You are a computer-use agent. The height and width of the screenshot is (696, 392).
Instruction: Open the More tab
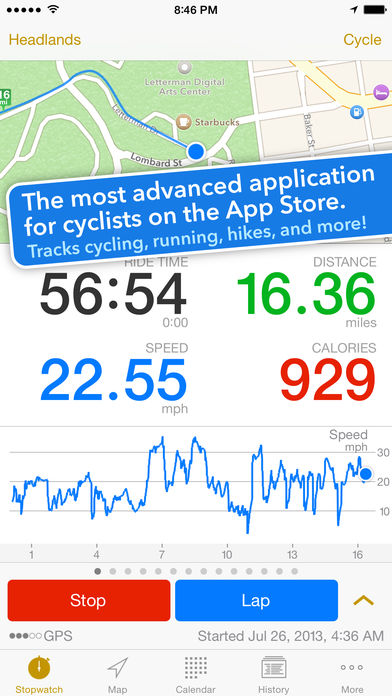coord(352,676)
